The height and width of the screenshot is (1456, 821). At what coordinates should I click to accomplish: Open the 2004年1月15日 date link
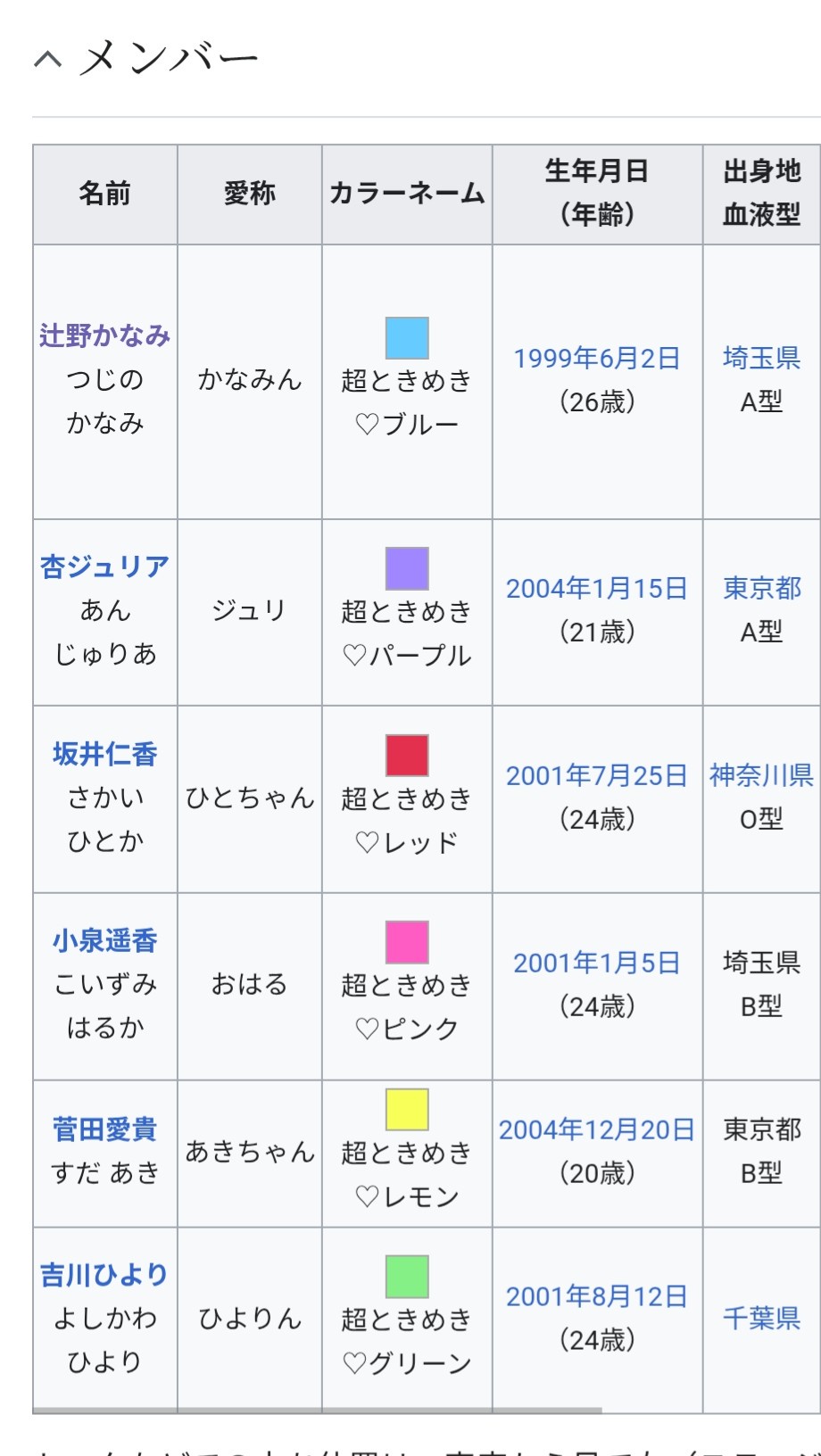pyautogui.click(x=596, y=589)
